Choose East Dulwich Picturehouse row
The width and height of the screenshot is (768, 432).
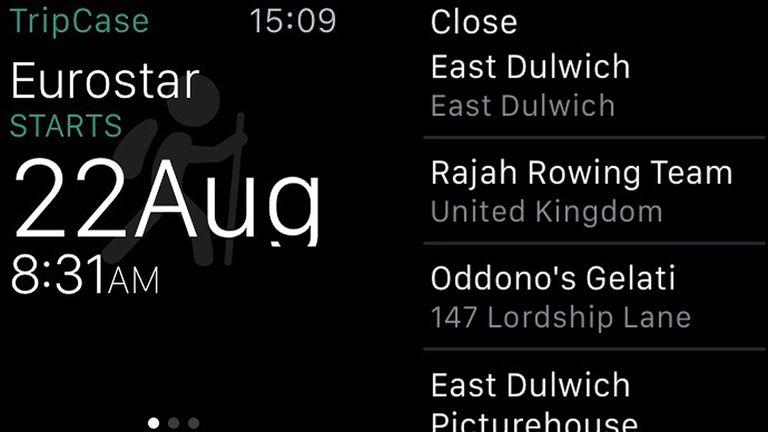coord(595,400)
